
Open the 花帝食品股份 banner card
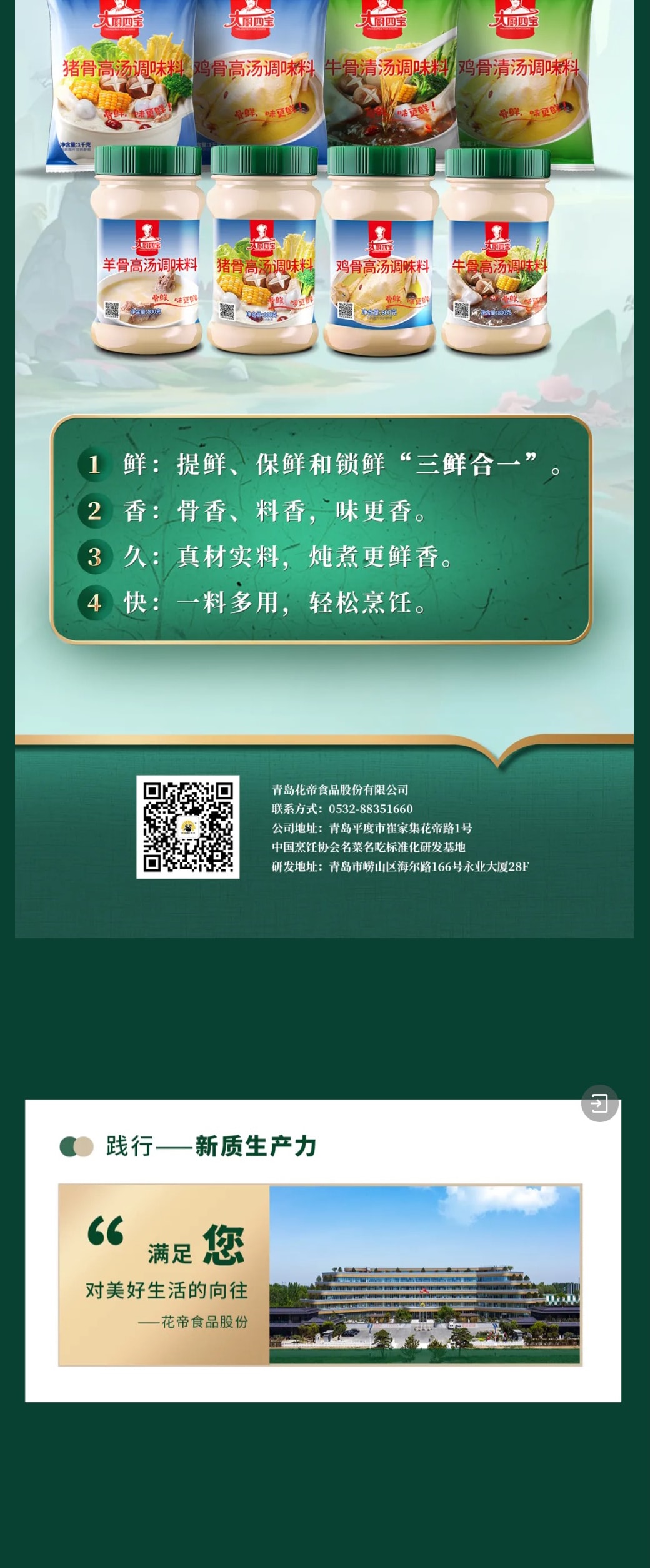(320, 1275)
